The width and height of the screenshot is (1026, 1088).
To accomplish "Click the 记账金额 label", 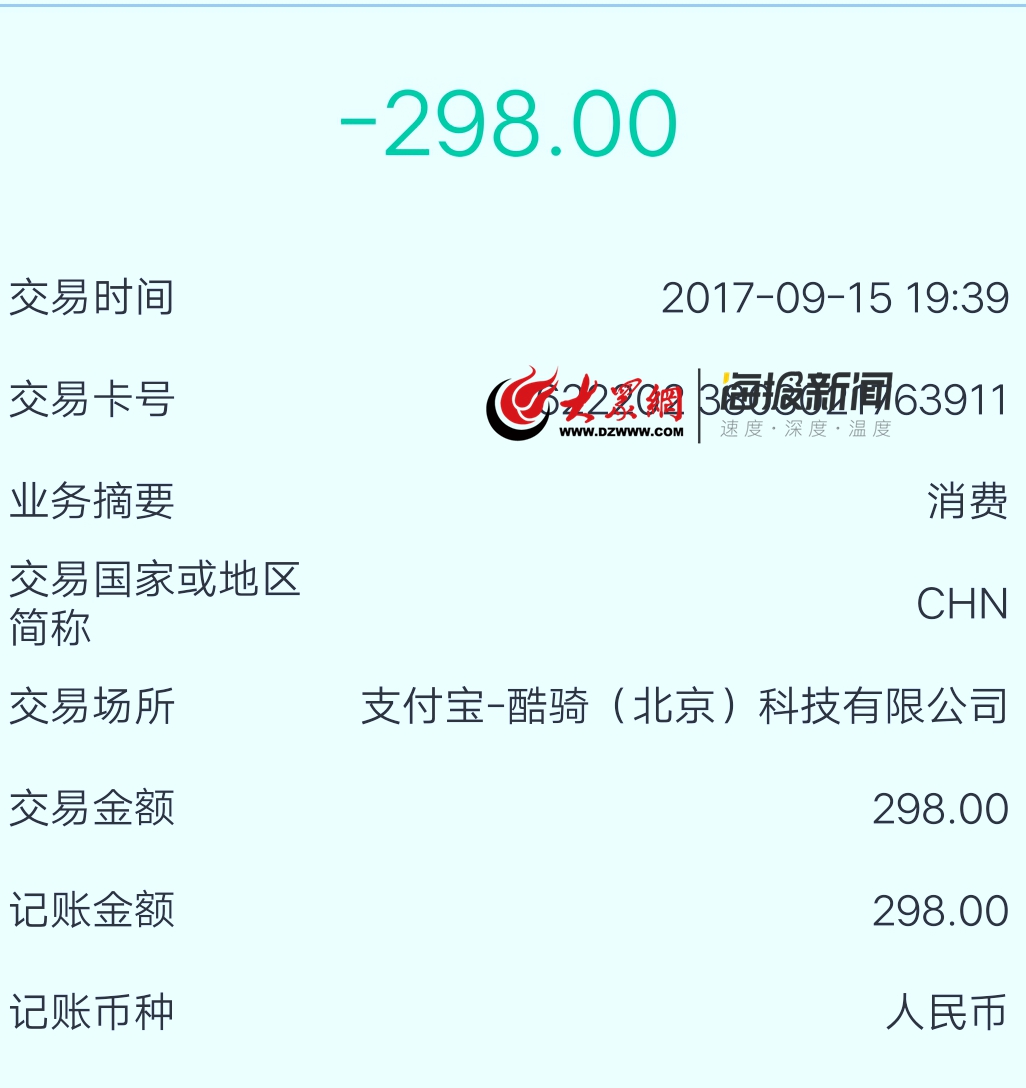I will point(90,908).
